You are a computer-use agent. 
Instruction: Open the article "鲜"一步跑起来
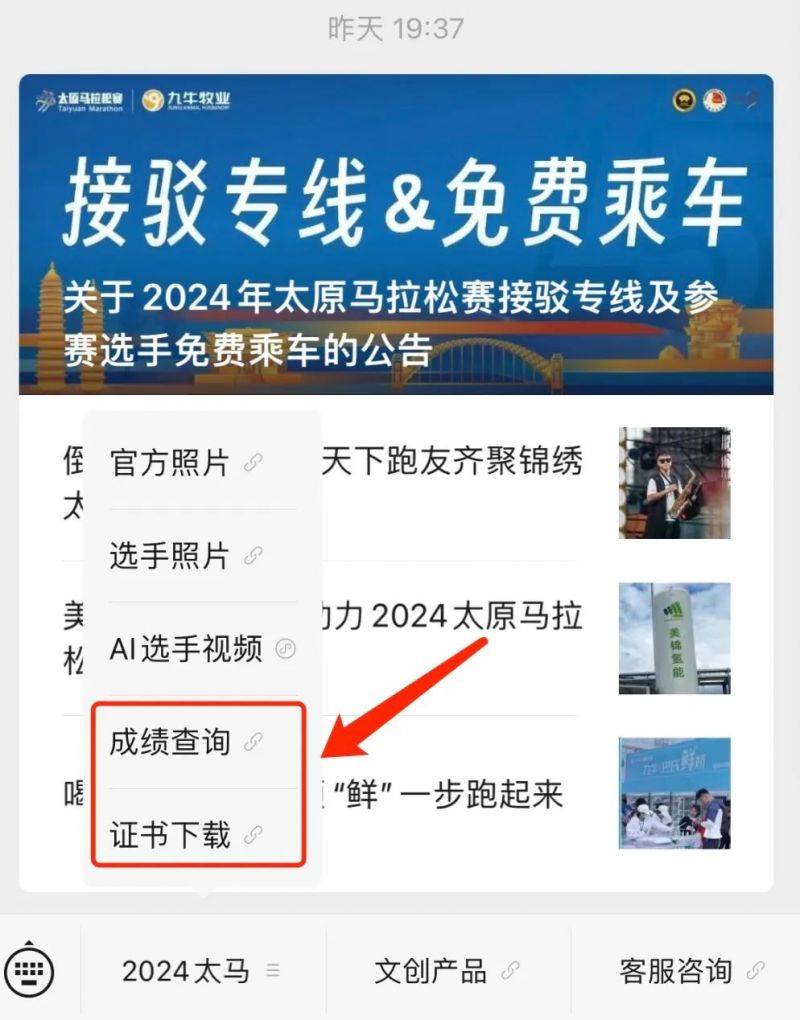point(450,795)
